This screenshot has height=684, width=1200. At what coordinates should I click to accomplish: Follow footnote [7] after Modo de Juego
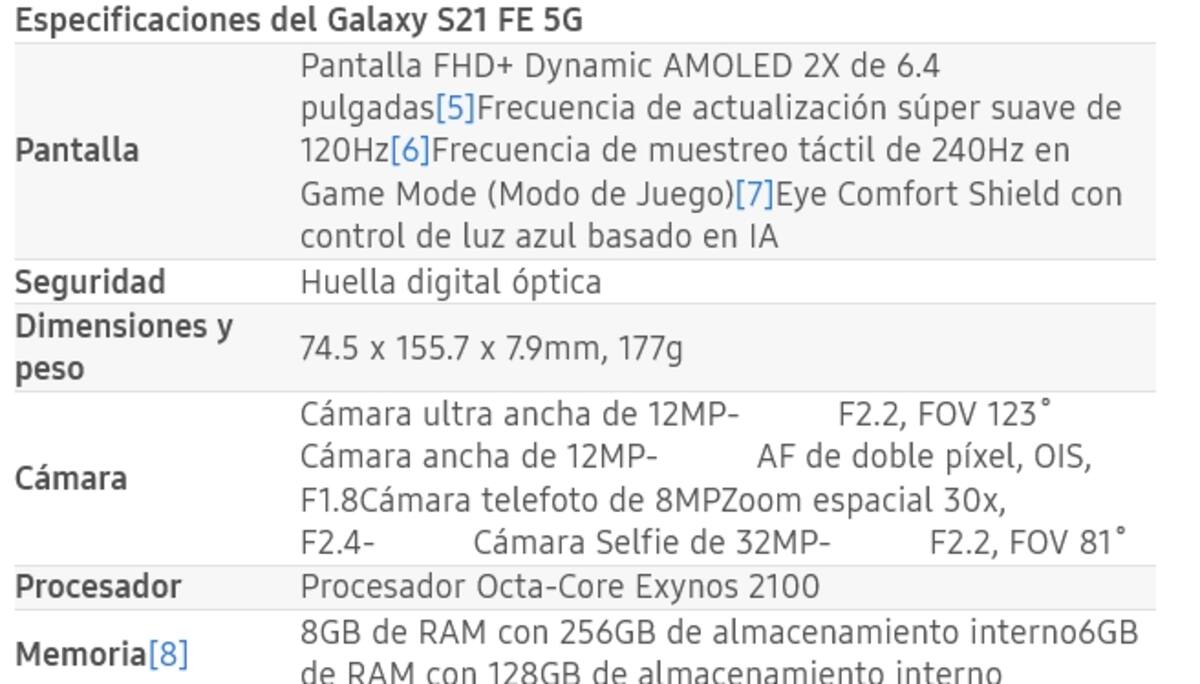(x=755, y=194)
